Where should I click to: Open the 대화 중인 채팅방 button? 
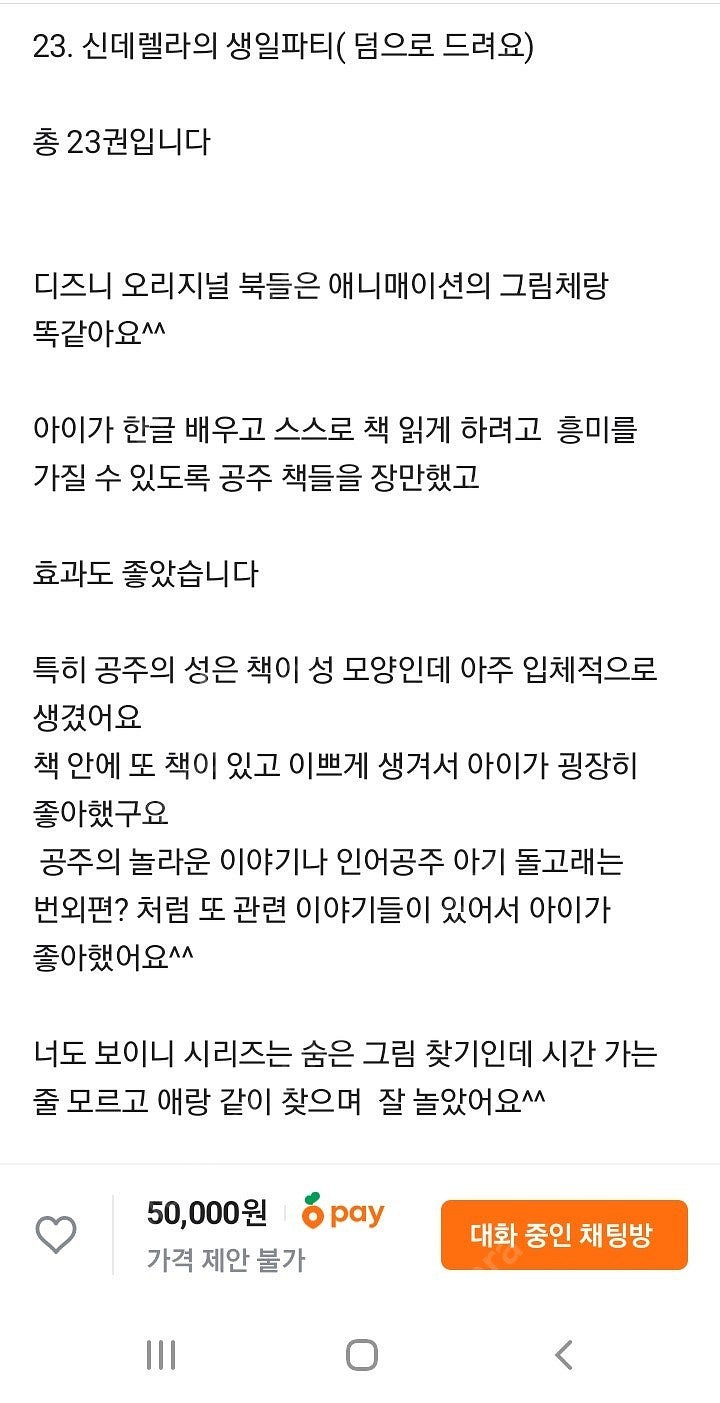[x=564, y=1235]
